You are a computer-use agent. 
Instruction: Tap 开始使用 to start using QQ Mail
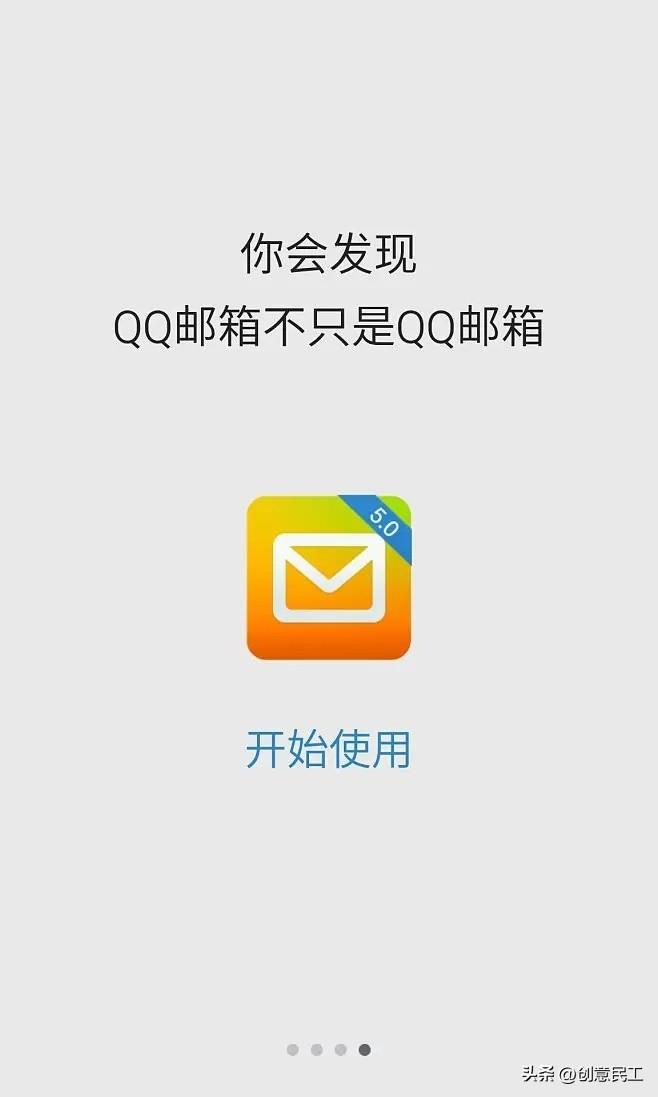[328, 749]
